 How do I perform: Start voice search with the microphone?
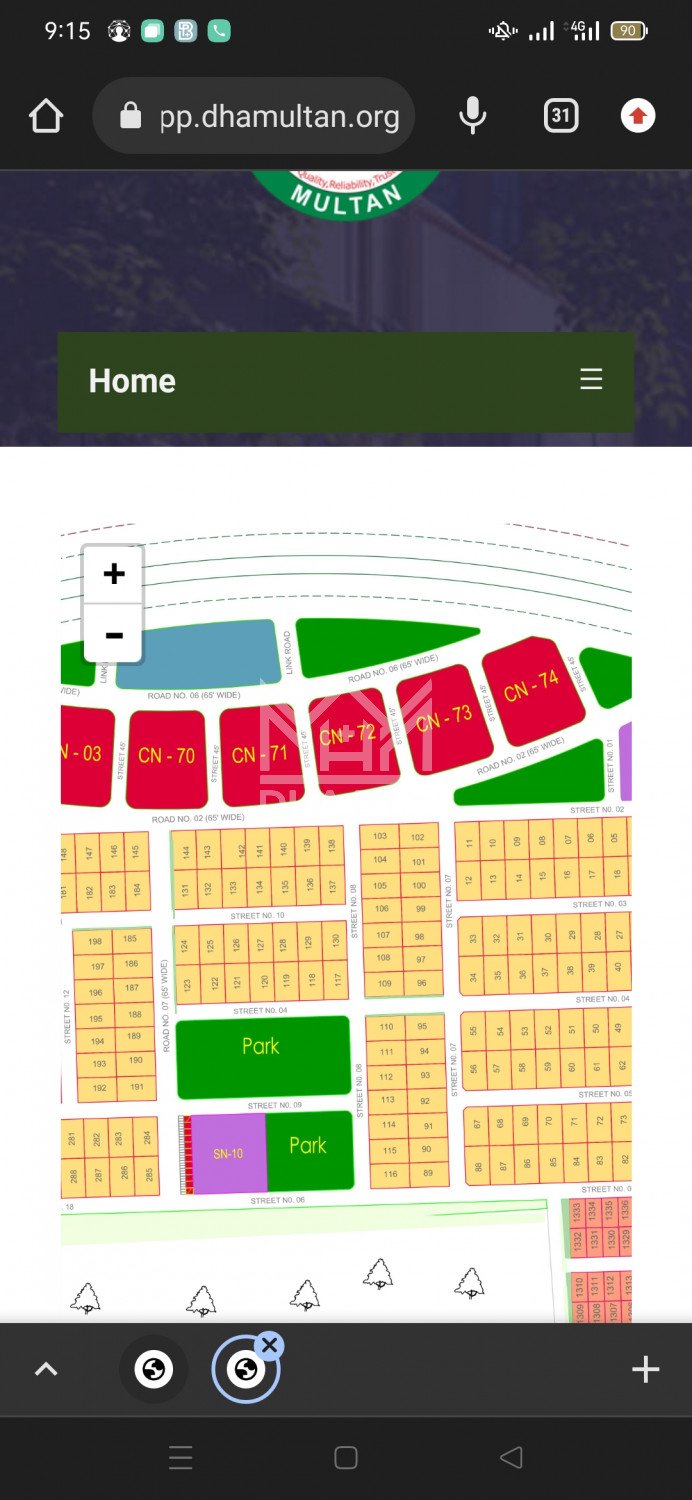click(x=472, y=117)
